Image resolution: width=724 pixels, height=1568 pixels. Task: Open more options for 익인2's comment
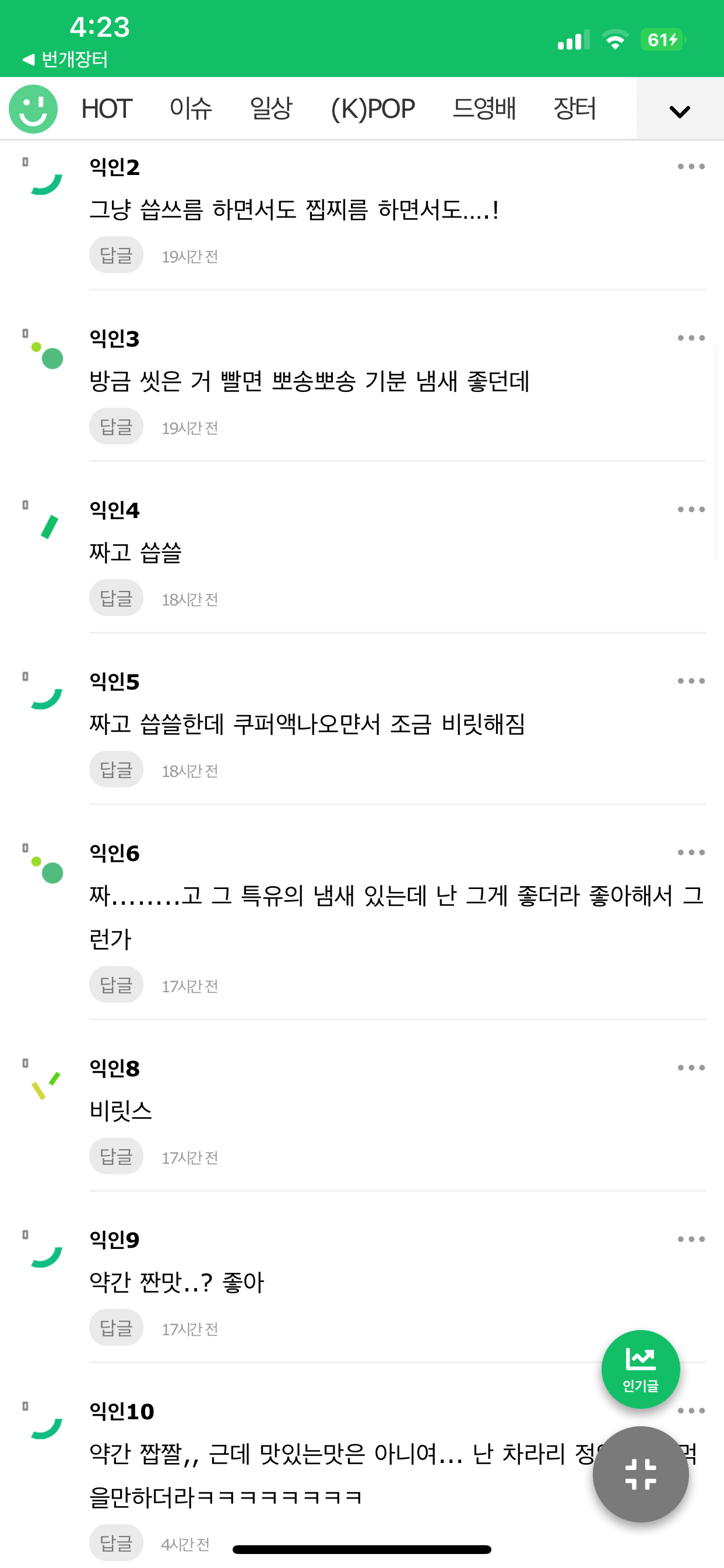(x=691, y=166)
